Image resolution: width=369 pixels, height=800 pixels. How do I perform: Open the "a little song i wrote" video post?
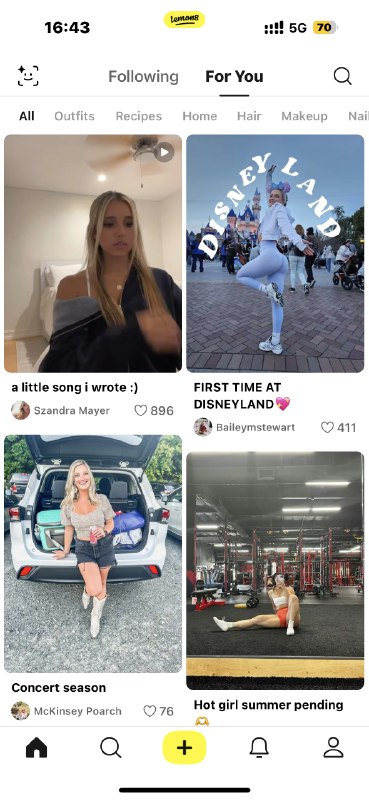click(x=93, y=254)
